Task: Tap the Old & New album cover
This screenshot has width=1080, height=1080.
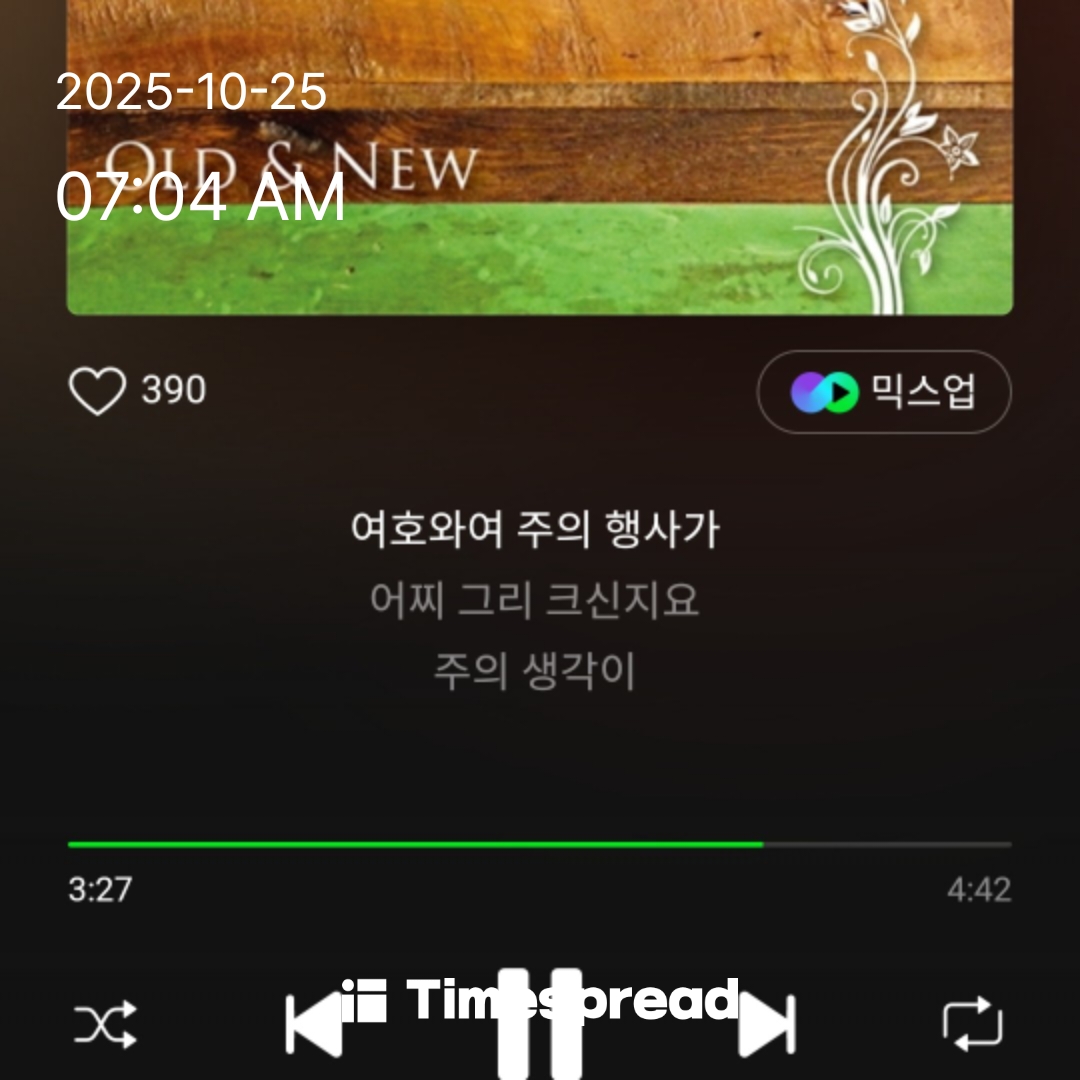Action: click(540, 160)
